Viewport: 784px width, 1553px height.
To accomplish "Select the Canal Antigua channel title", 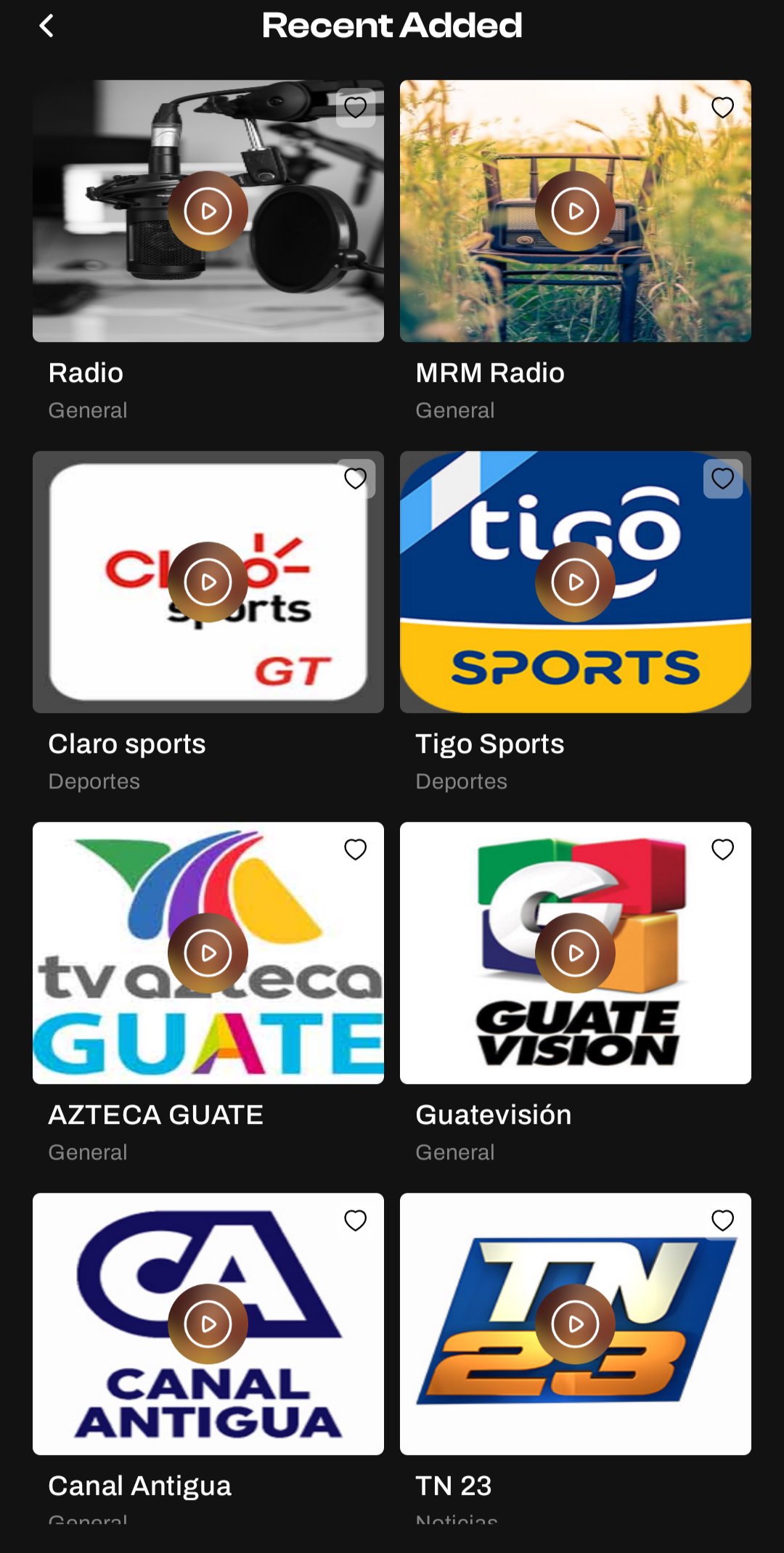I will [x=139, y=1485].
